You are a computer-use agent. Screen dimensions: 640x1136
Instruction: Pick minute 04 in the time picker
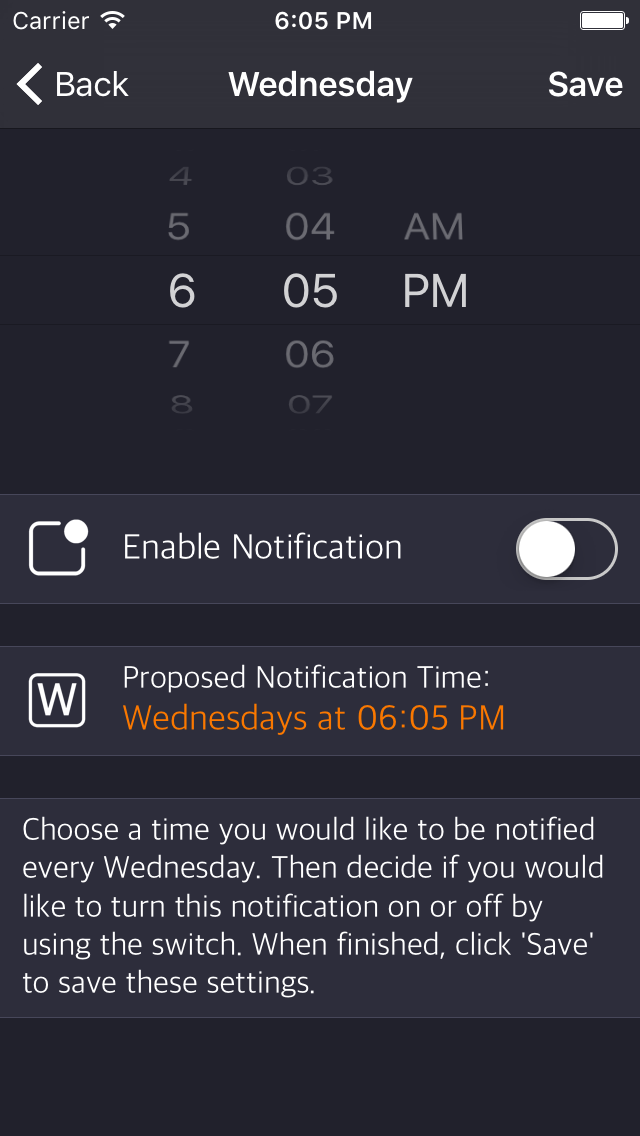(309, 227)
